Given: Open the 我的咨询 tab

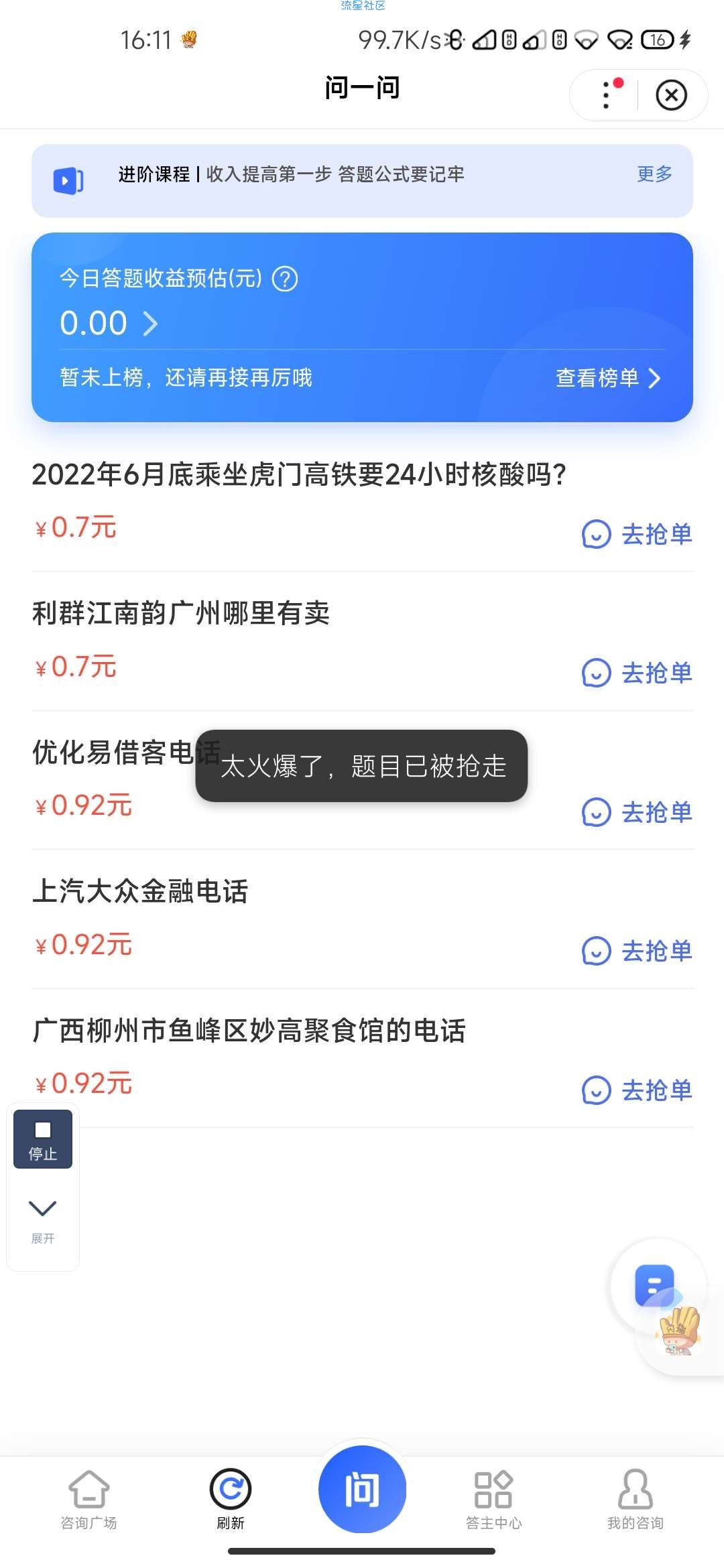Looking at the screenshot, I should pyautogui.click(x=636, y=1500).
